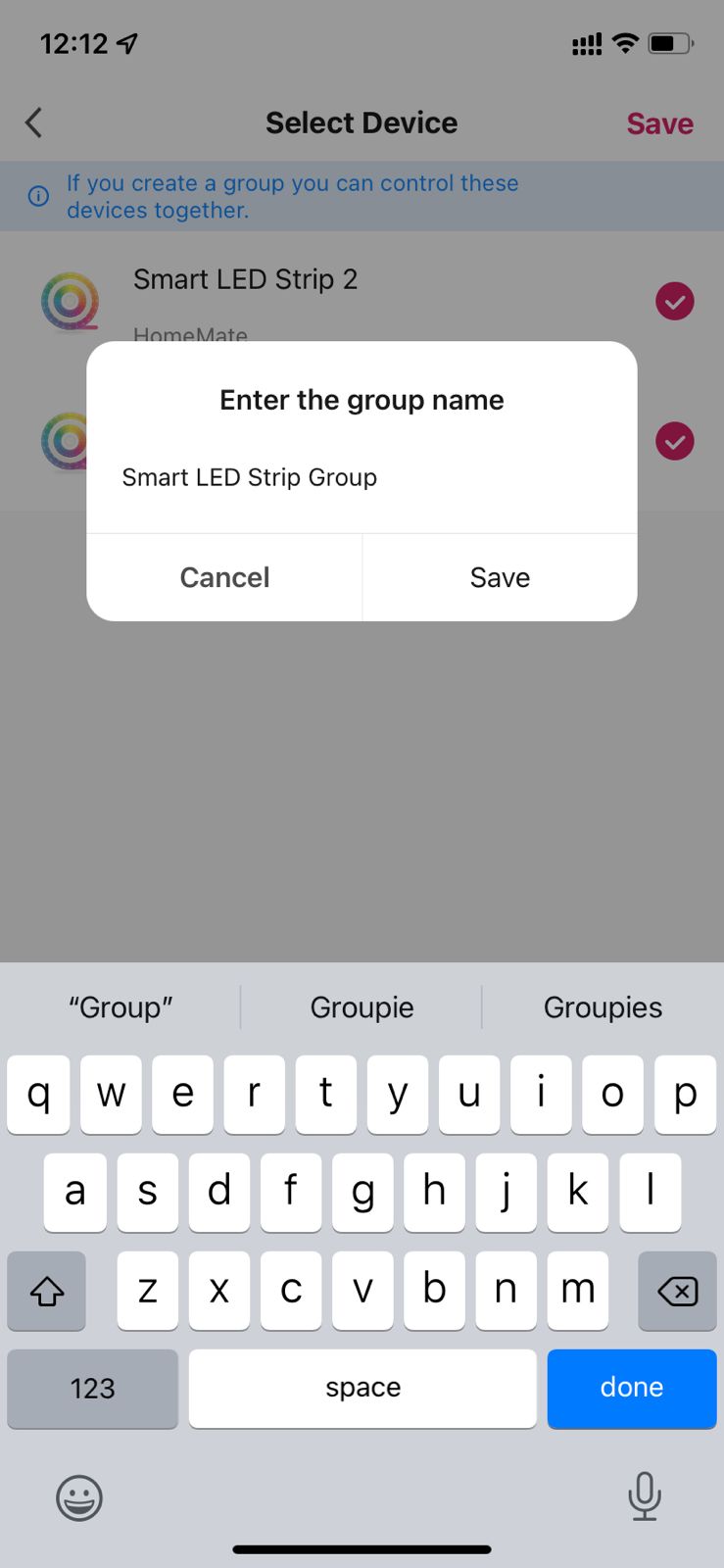Choose the Groupie autocomplete suggestion
This screenshot has height=1568, width=724.
[362, 1007]
